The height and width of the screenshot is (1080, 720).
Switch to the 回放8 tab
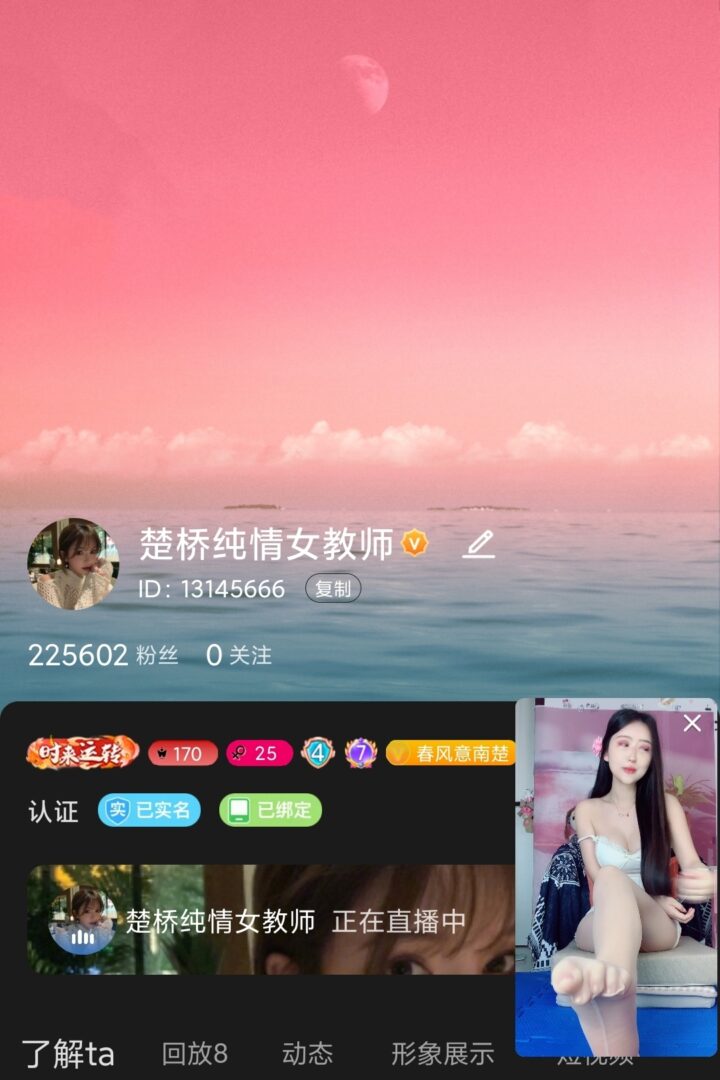click(x=195, y=1054)
